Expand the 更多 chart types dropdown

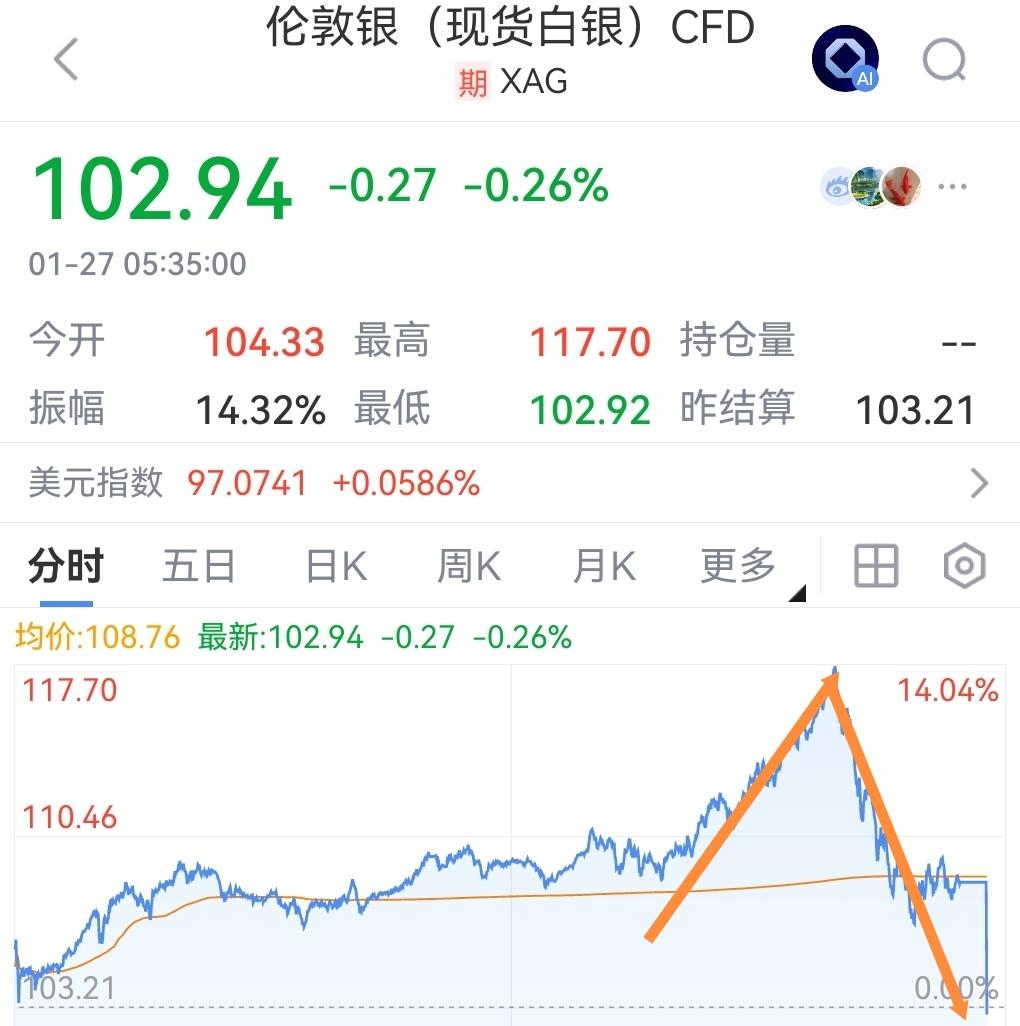pos(737,565)
